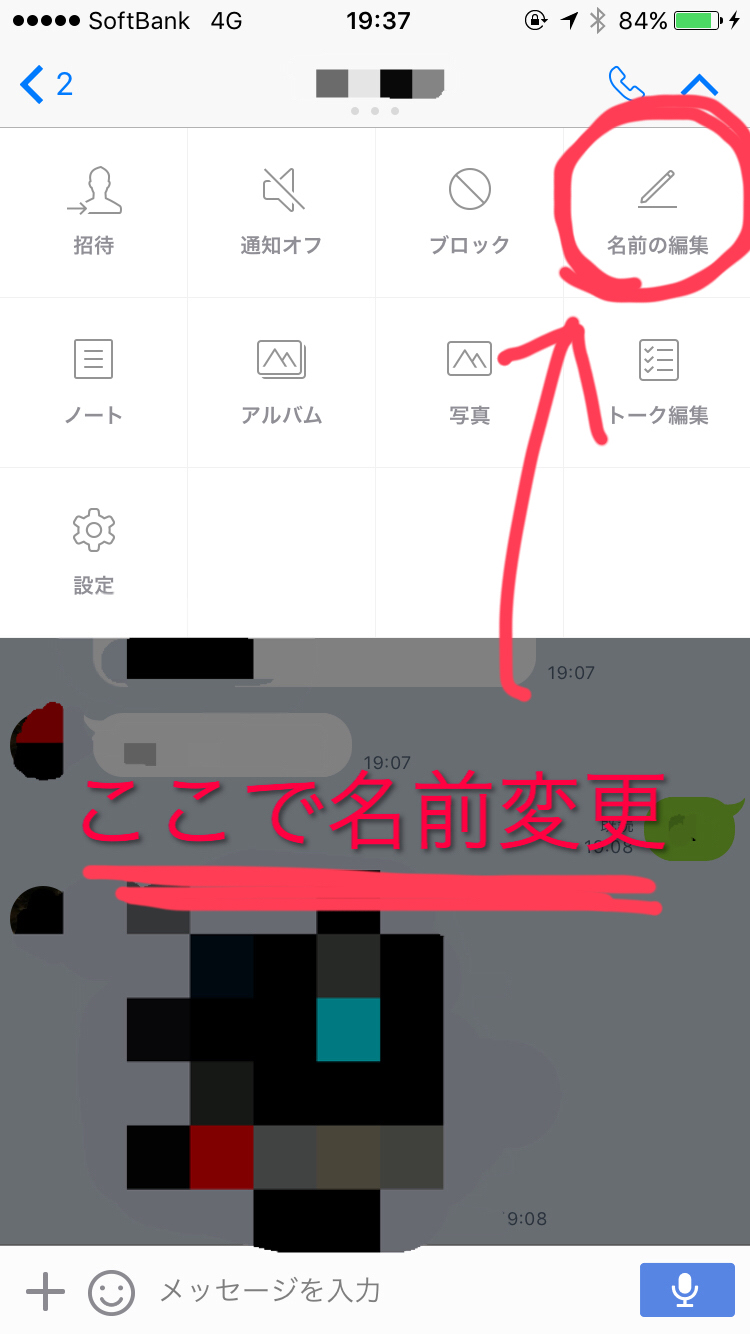Start a voice call
This screenshot has width=750, height=1334.
[626, 84]
